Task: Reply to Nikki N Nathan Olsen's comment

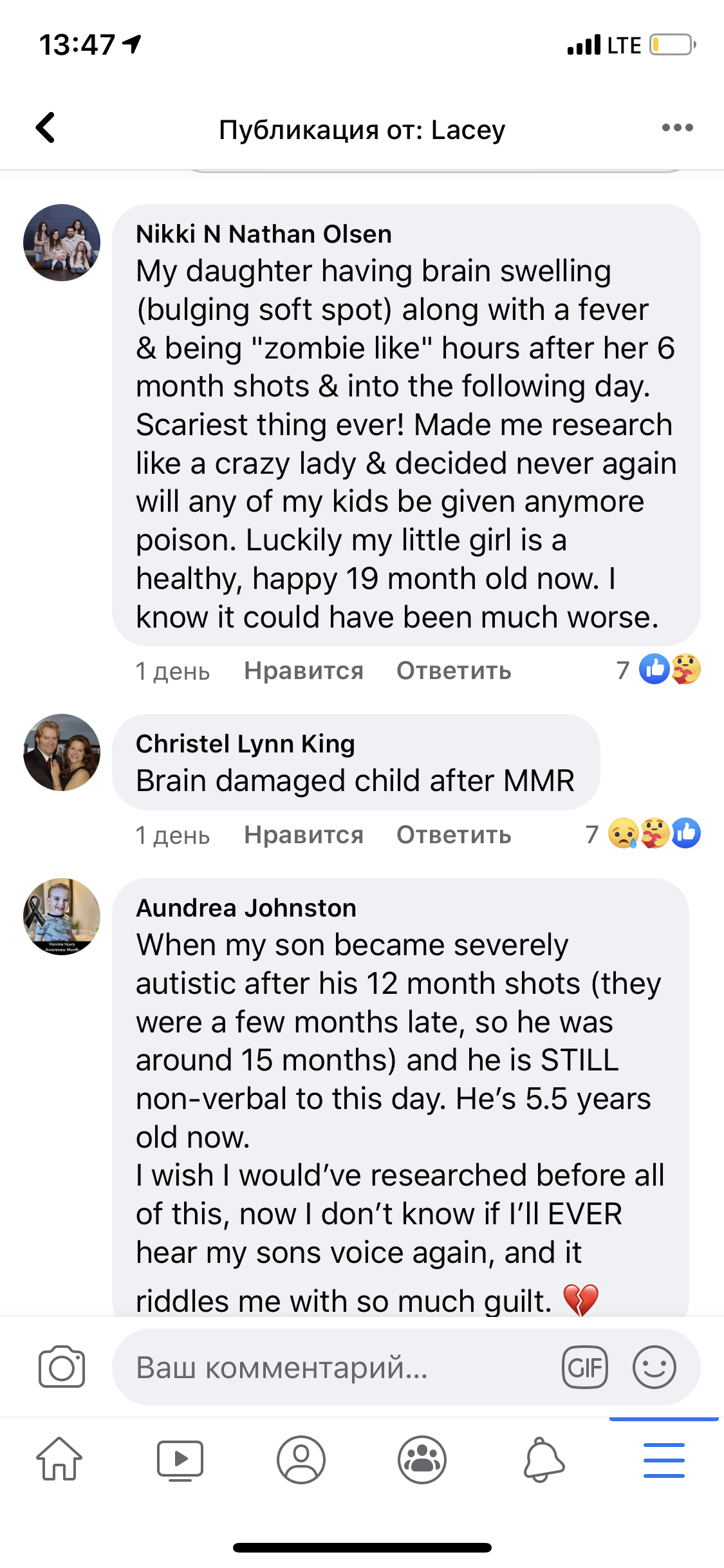Action: [x=454, y=671]
